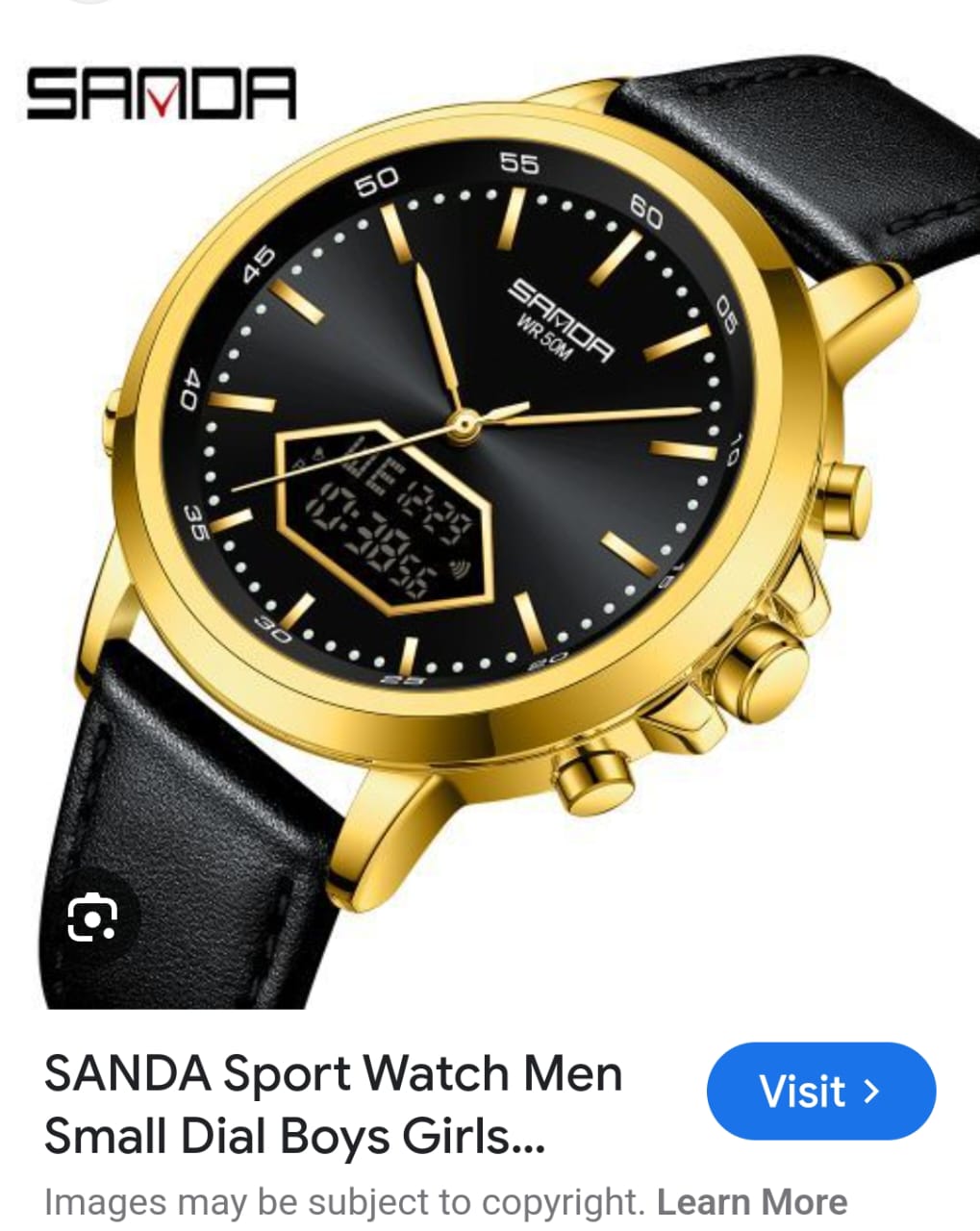Image resolution: width=980 pixels, height=1231 pixels.
Task: Open the Learn More copyright link
Action: click(751, 1201)
